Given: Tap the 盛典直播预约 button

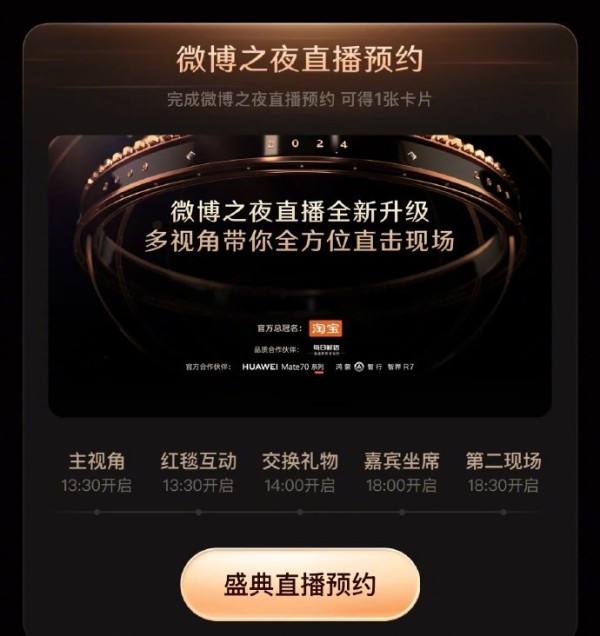Looking at the screenshot, I should (299, 584).
